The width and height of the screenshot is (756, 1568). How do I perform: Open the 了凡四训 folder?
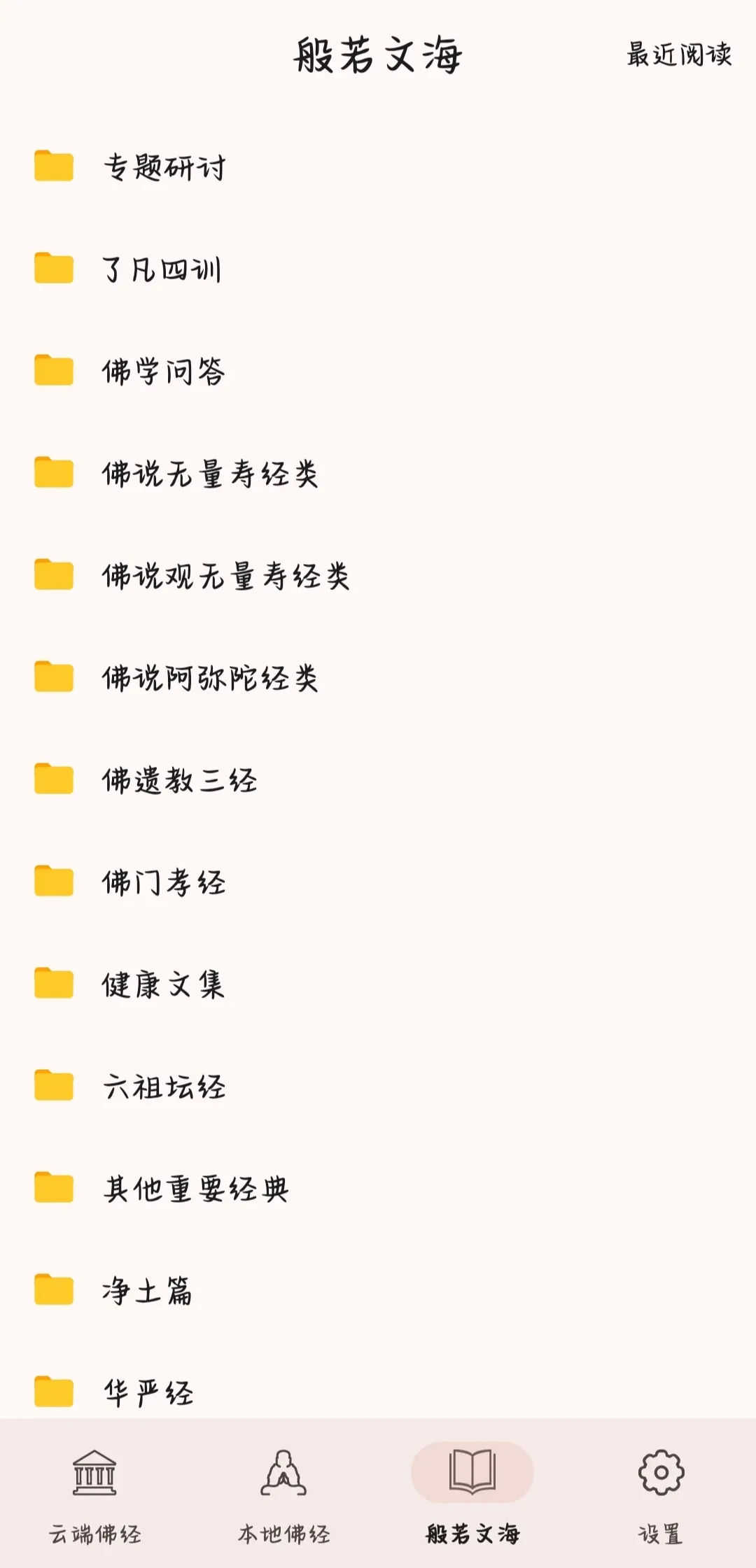[162, 269]
